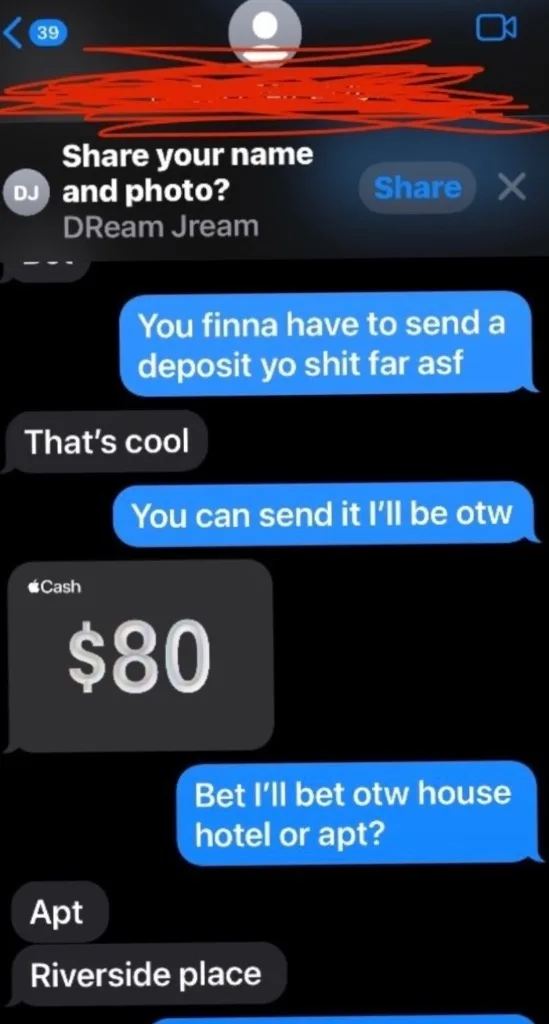Start a FaceTime video call
Screen dimensions: 549x1024
coord(497,28)
